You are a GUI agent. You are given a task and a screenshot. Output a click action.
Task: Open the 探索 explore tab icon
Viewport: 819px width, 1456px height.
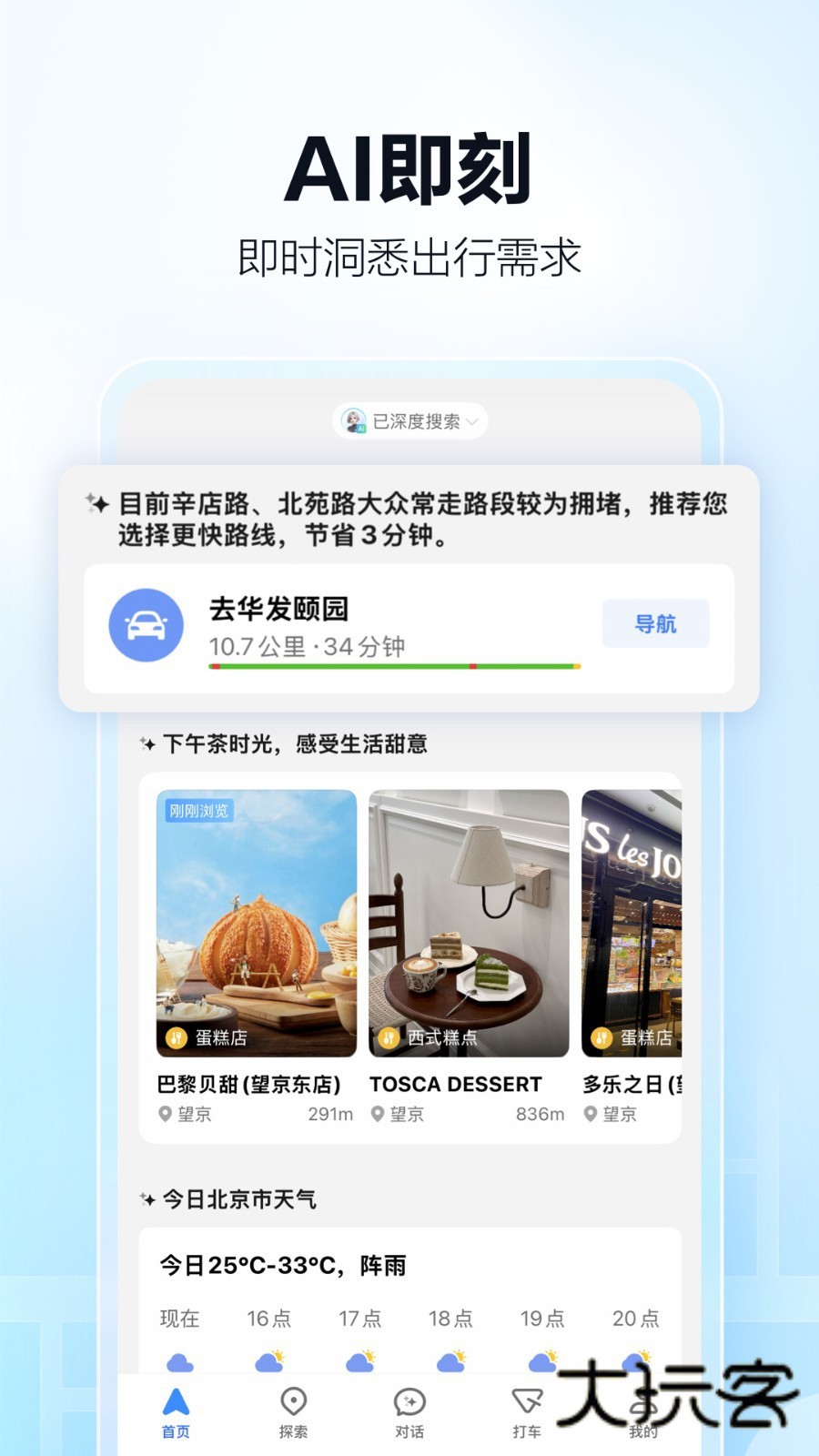tap(293, 1401)
